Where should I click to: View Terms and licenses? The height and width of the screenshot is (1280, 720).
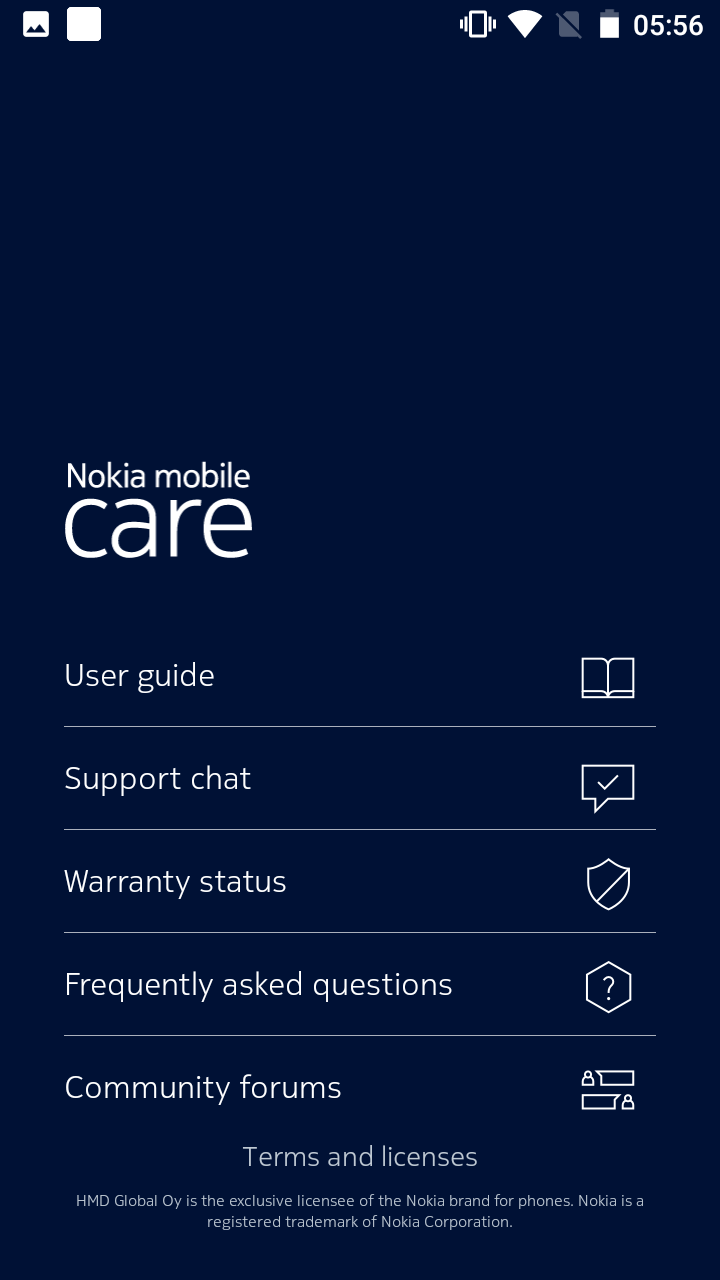point(360,1157)
